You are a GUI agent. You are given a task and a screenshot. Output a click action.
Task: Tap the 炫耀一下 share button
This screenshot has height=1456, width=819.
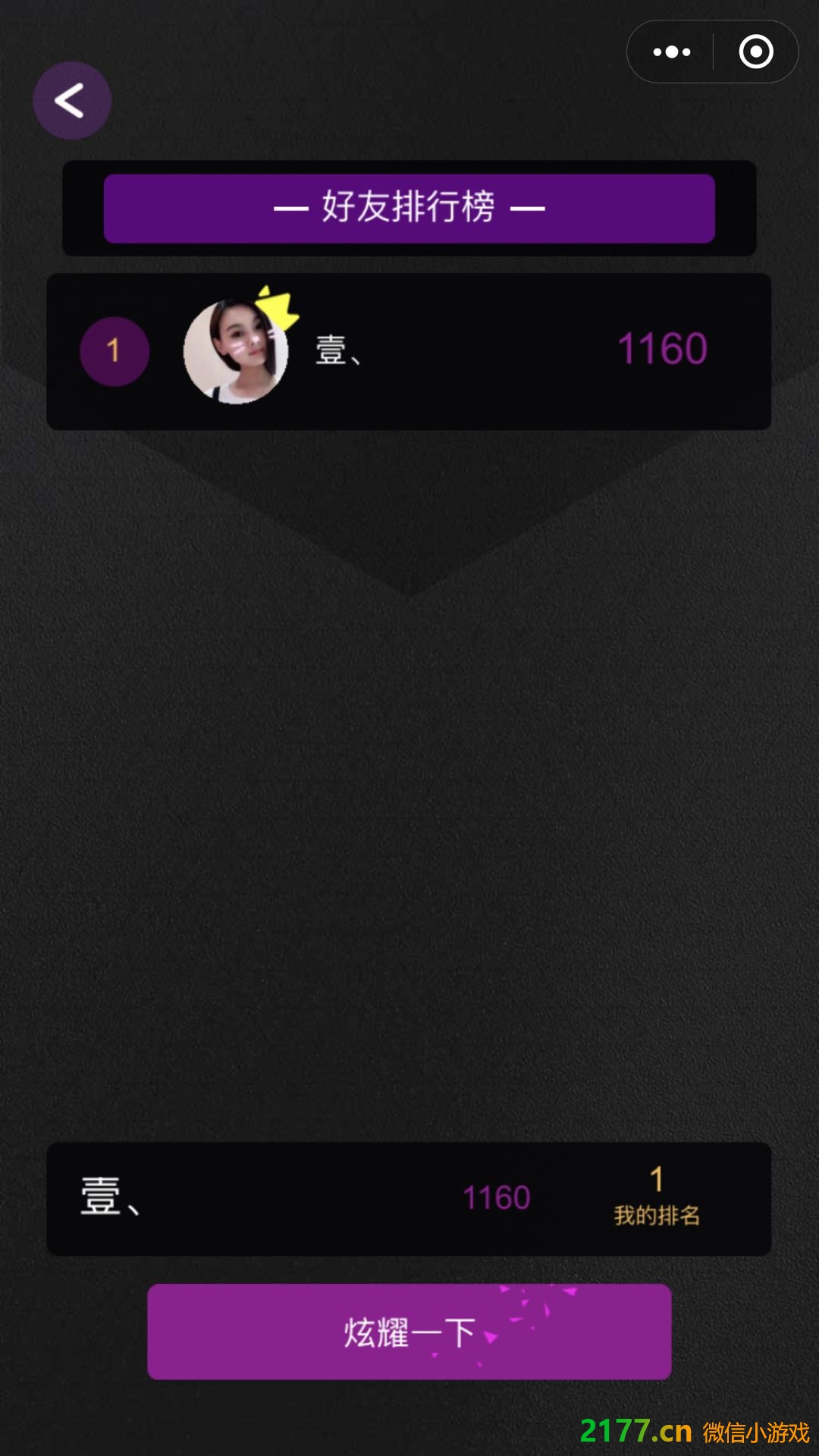(x=409, y=1332)
